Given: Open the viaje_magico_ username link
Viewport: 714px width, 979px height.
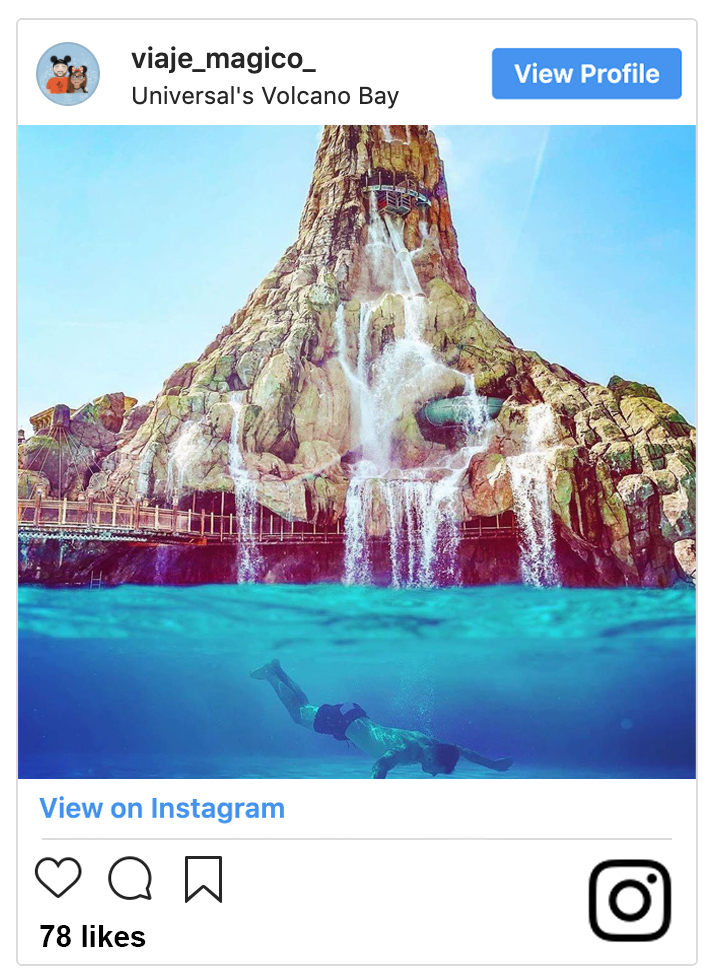Looking at the screenshot, I should coord(223,59).
